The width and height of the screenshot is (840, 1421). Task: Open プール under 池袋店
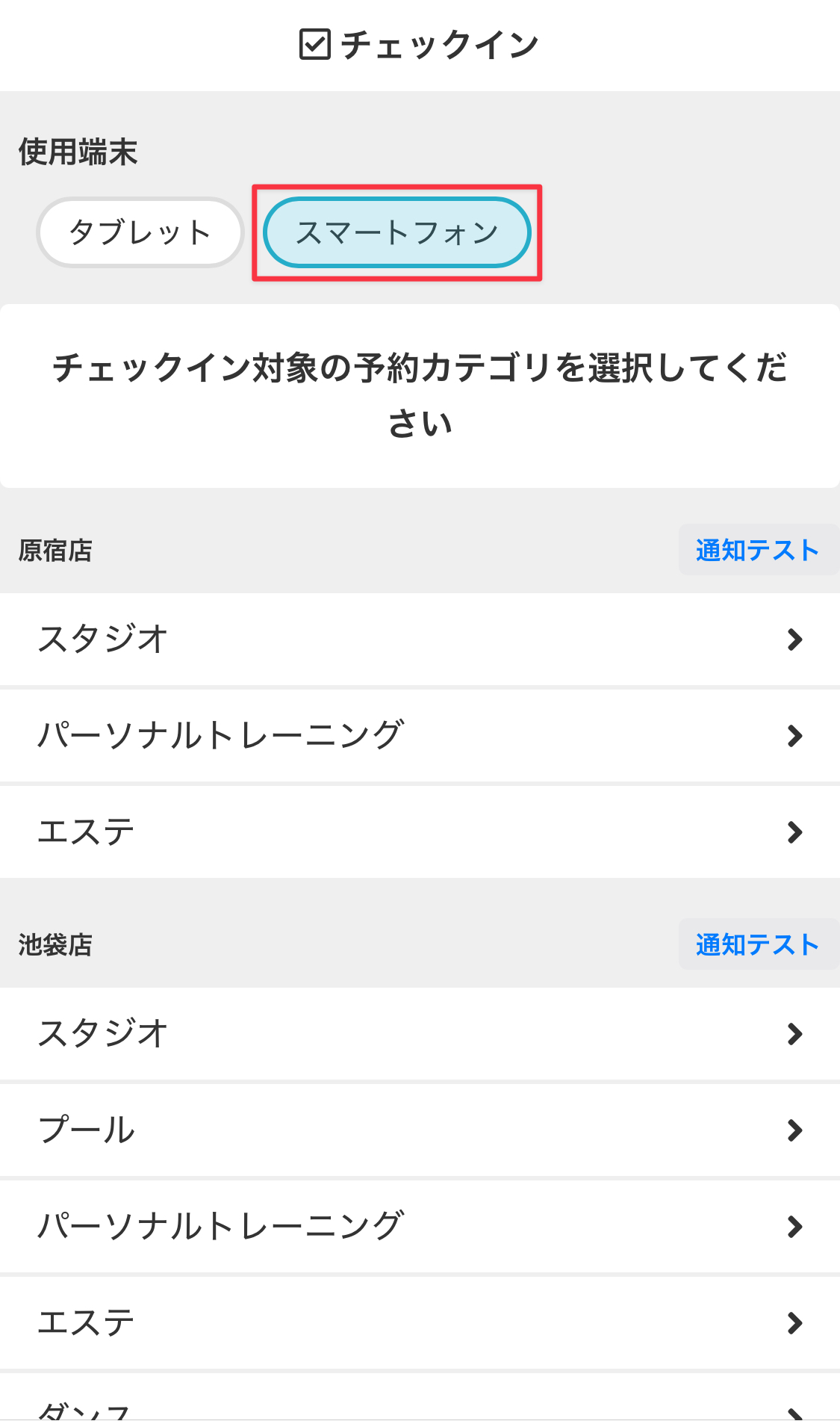coord(420,1130)
